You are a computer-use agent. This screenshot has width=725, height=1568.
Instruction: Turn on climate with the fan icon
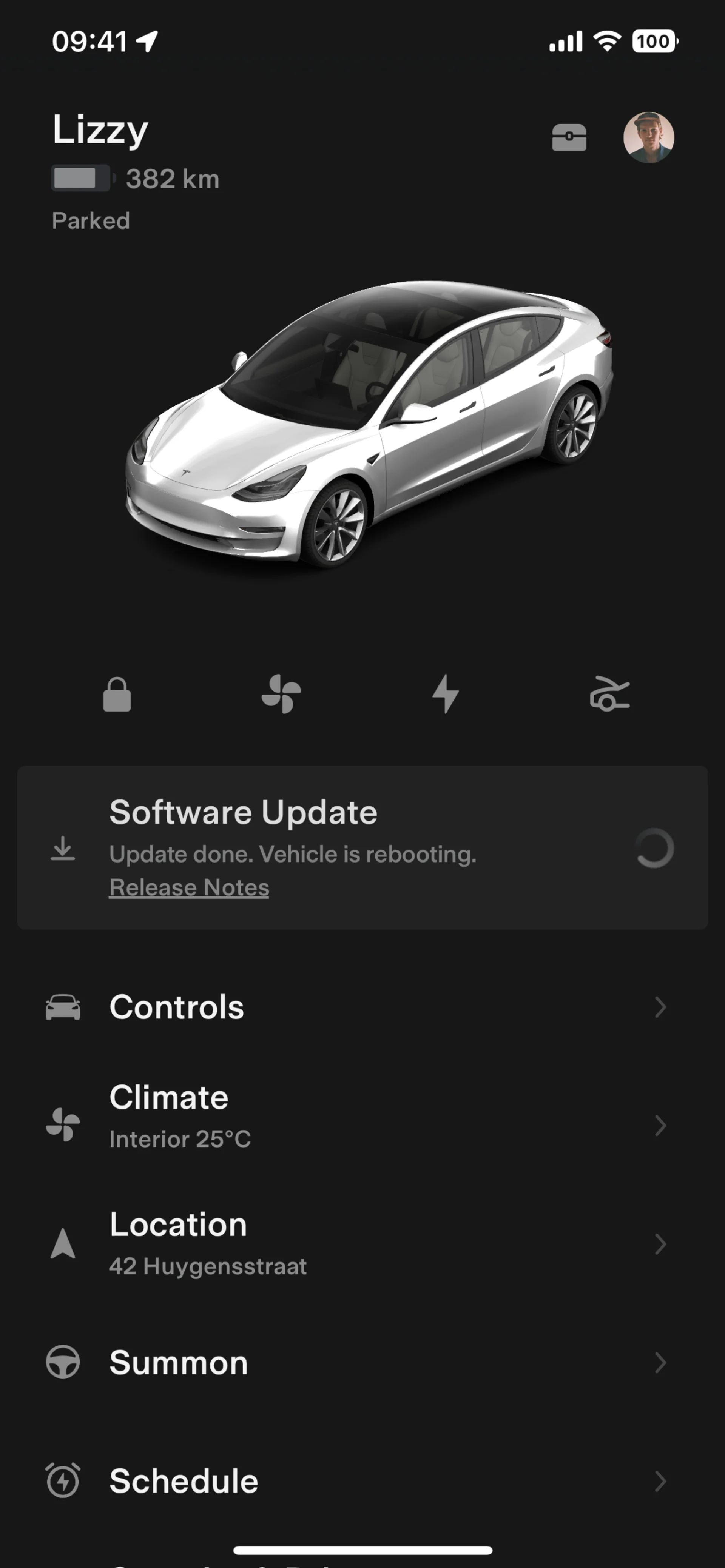click(x=281, y=694)
